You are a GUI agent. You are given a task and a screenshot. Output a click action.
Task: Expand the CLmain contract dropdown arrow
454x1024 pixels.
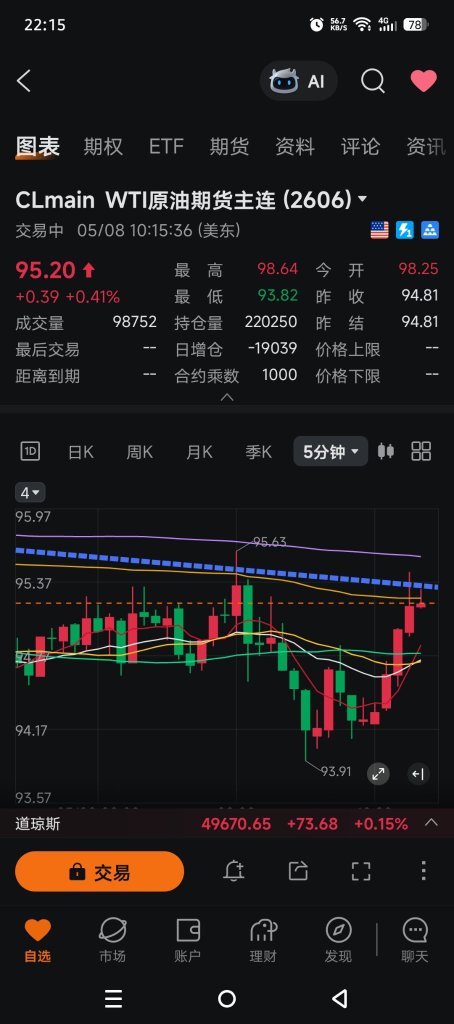coord(363,199)
